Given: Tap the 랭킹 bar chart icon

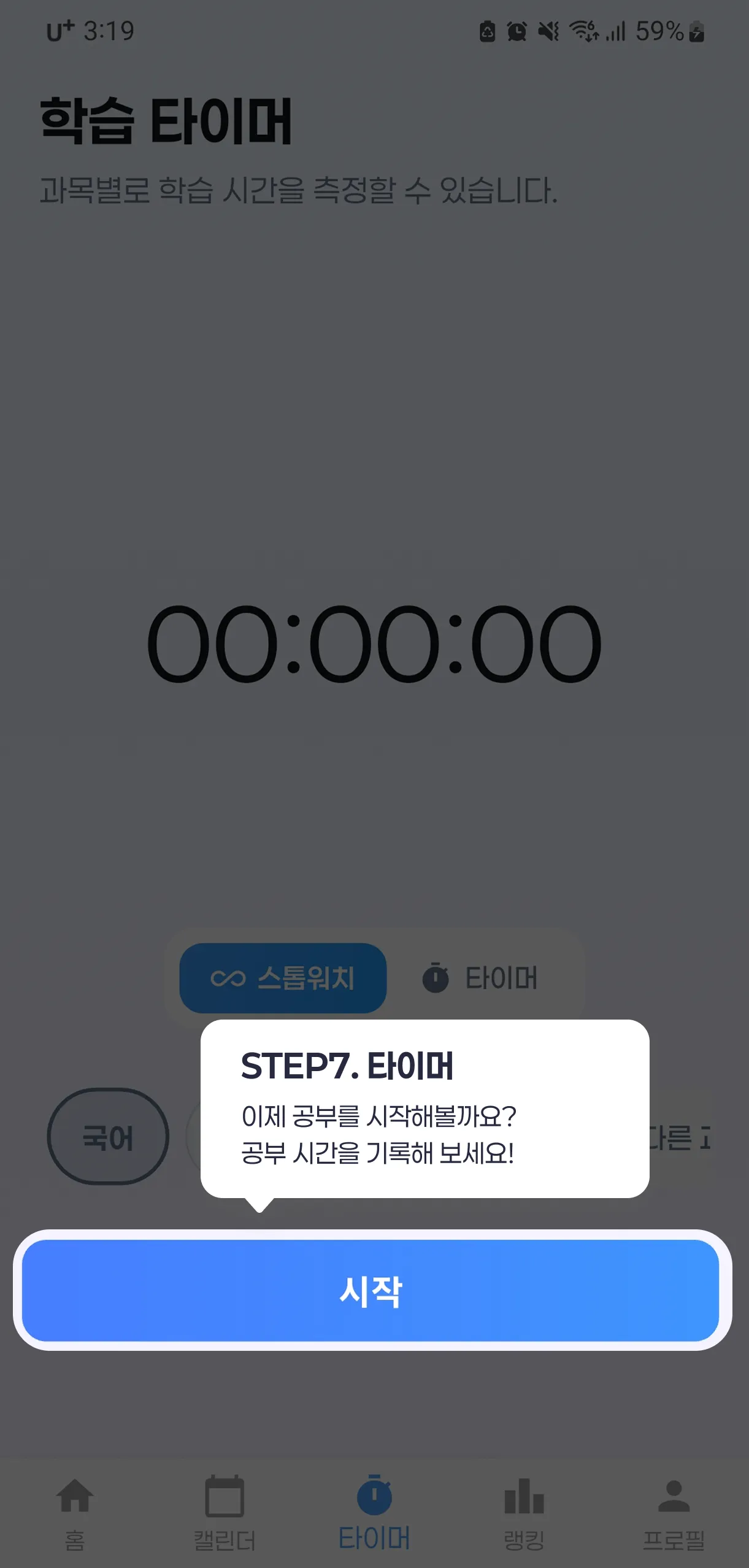Looking at the screenshot, I should tap(524, 1497).
